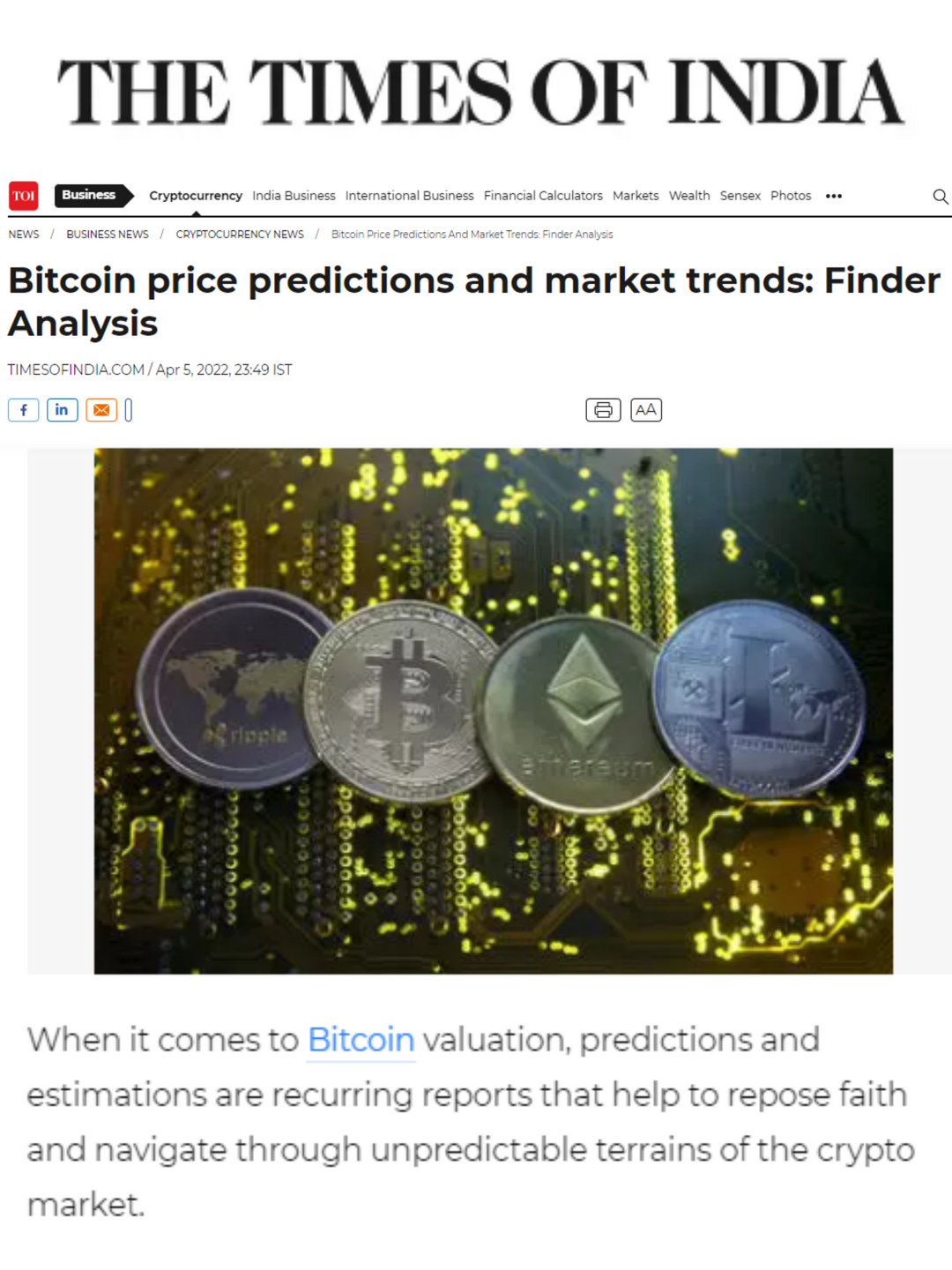Screen dimensions: 952x1270
Task: Tap the red TOI home logo
Action: click(x=24, y=196)
